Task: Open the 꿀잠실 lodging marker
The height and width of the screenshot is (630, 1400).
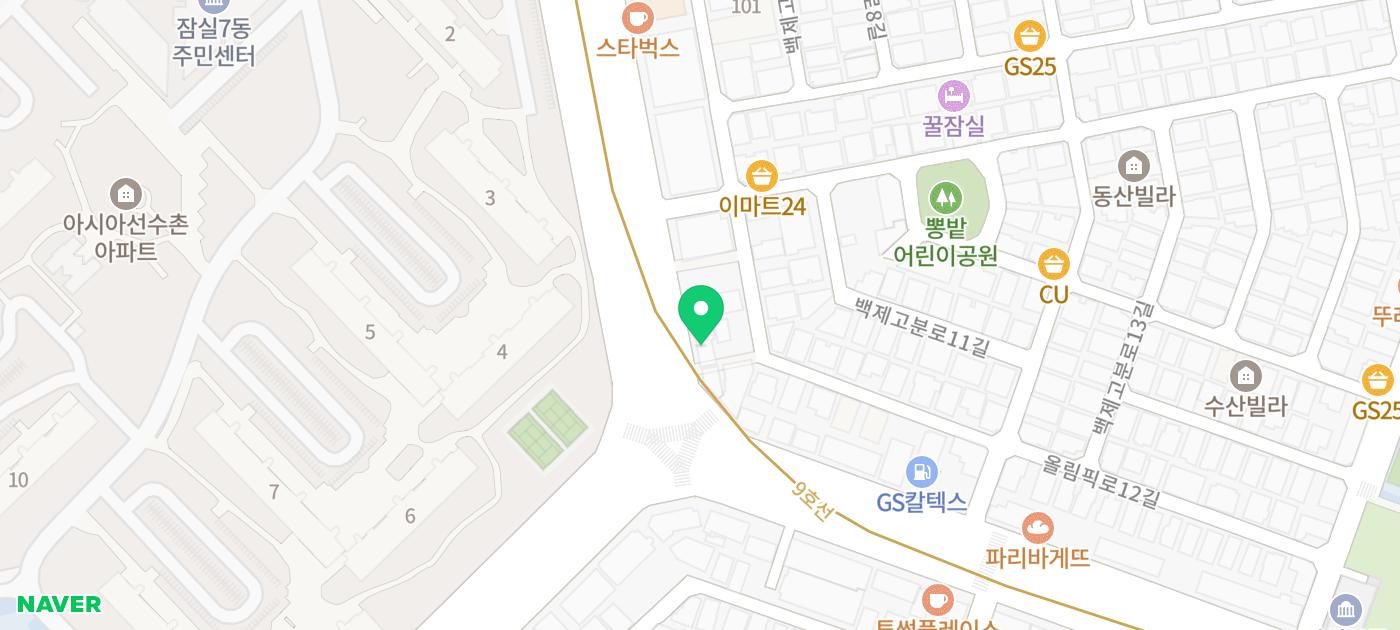Action: (x=954, y=96)
